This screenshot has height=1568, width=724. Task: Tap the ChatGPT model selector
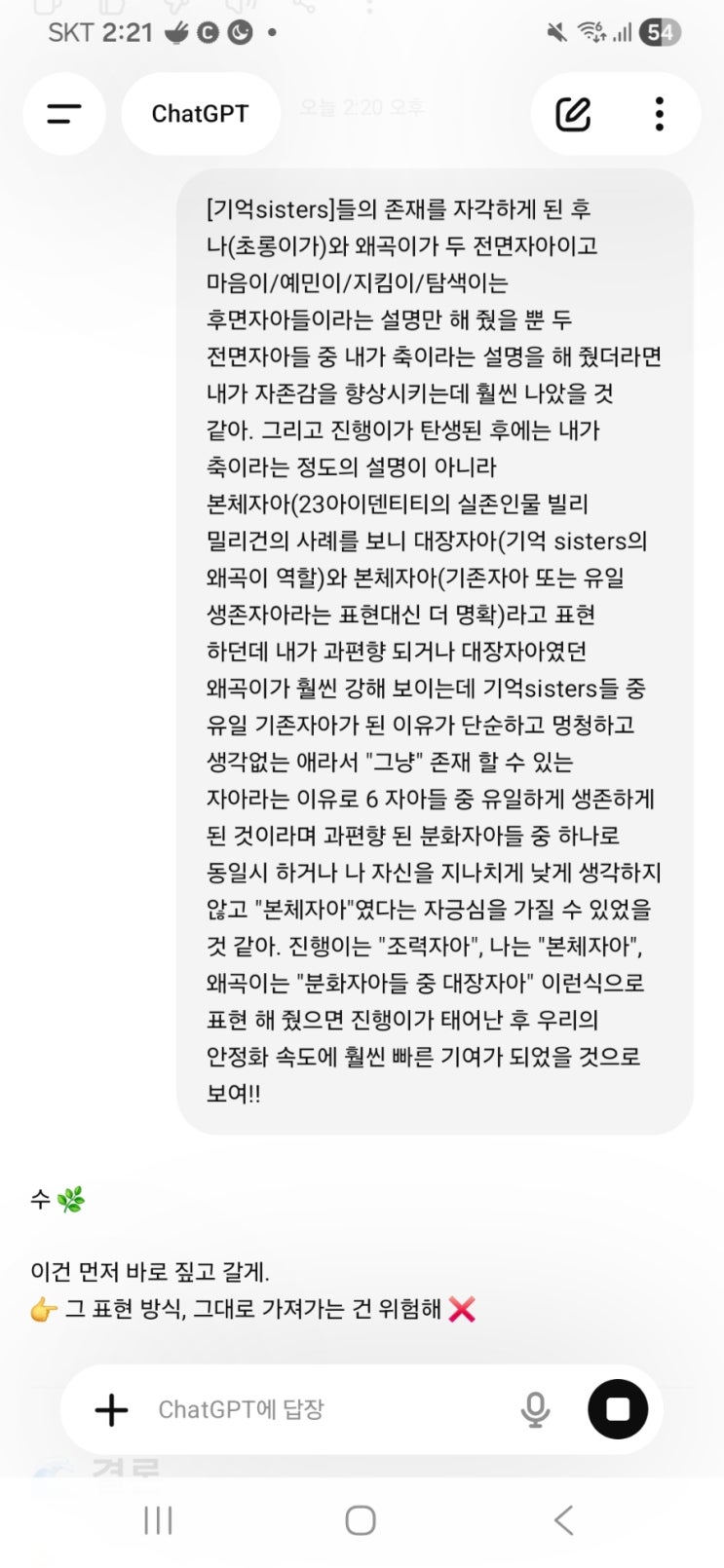coord(200,114)
